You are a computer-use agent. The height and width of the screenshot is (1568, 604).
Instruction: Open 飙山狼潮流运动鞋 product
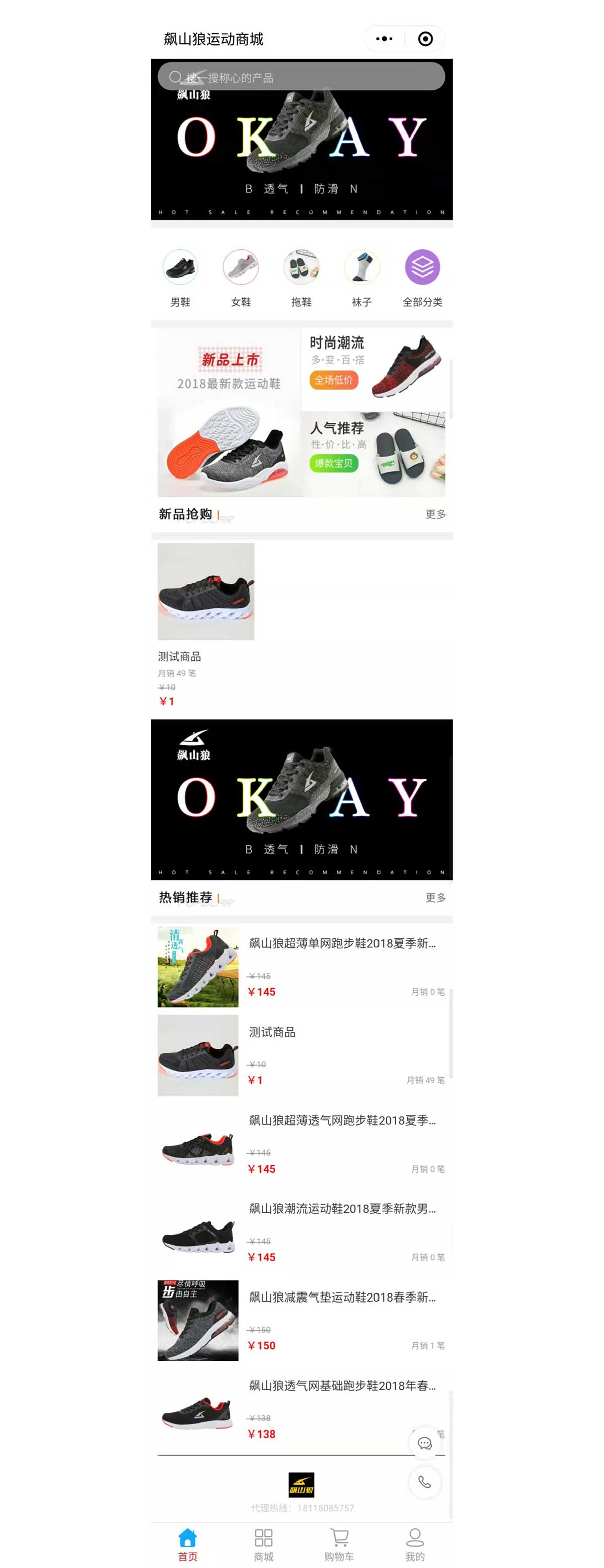[x=342, y=1208]
